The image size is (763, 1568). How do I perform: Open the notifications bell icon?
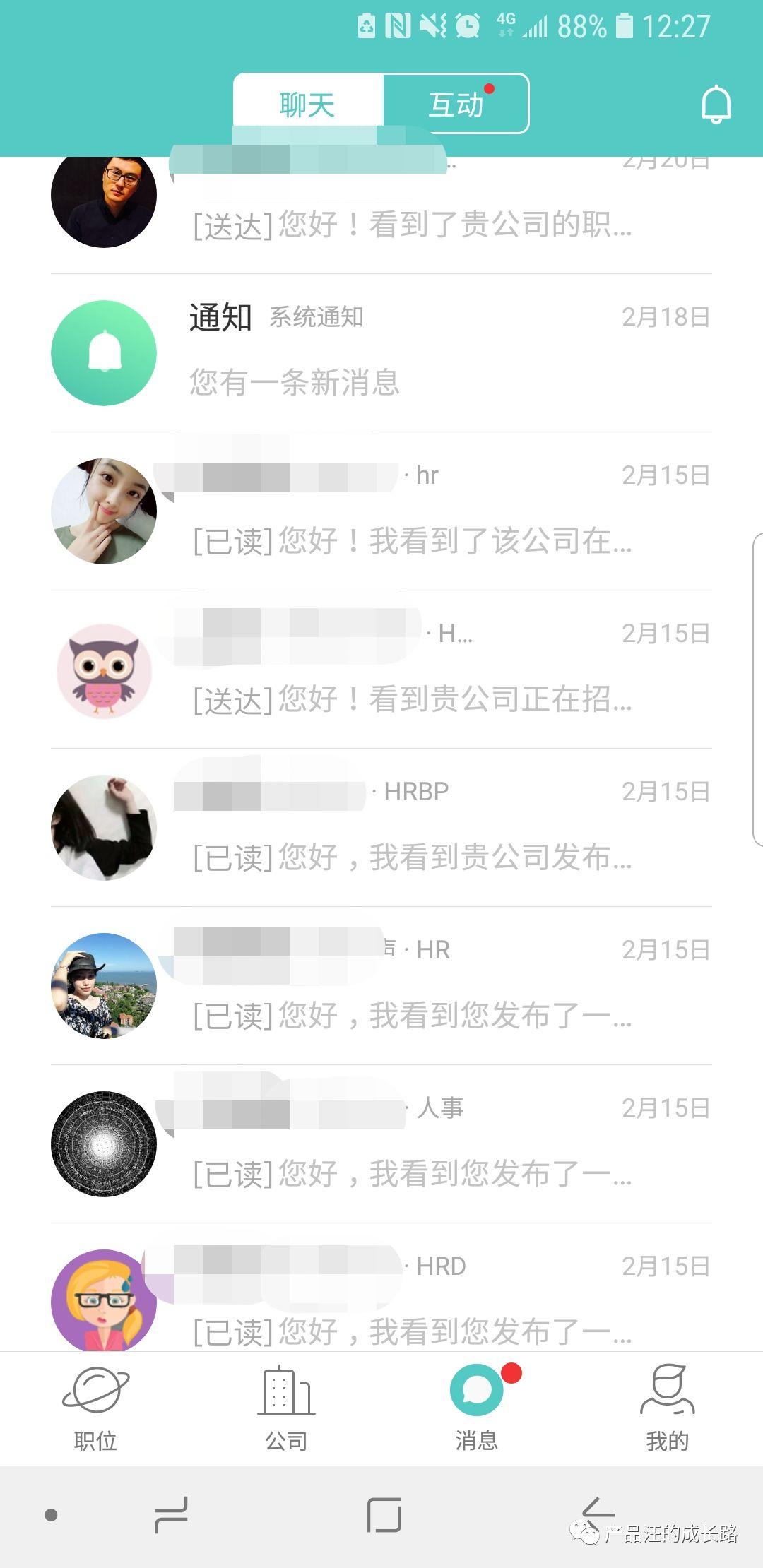pyautogui.click(x=716, y=105)
